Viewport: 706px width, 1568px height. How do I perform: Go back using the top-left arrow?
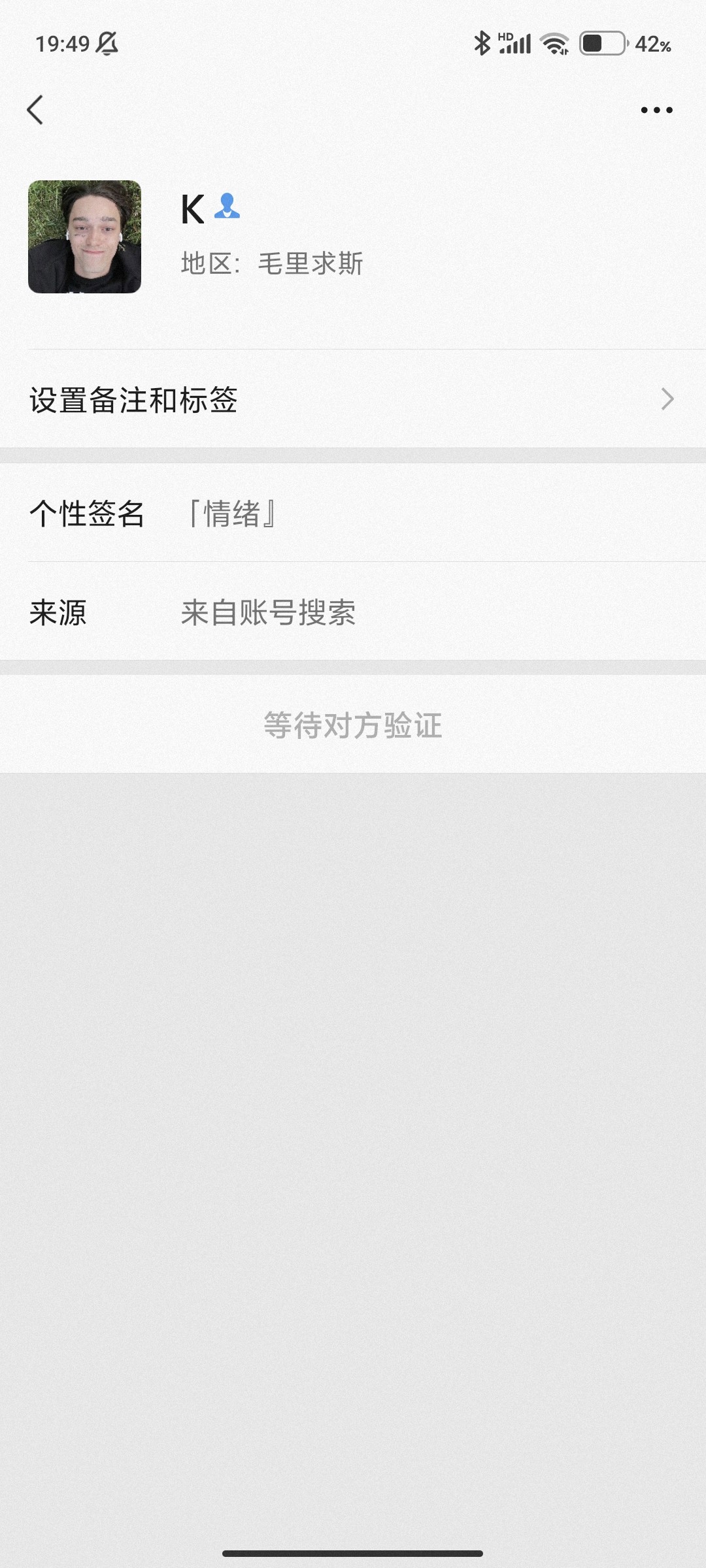[x=35, y=110]
